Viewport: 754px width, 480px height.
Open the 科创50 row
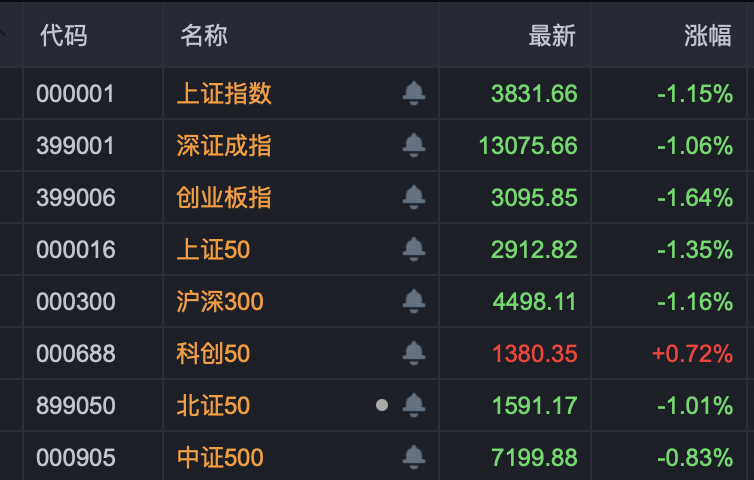pos(213,354)
